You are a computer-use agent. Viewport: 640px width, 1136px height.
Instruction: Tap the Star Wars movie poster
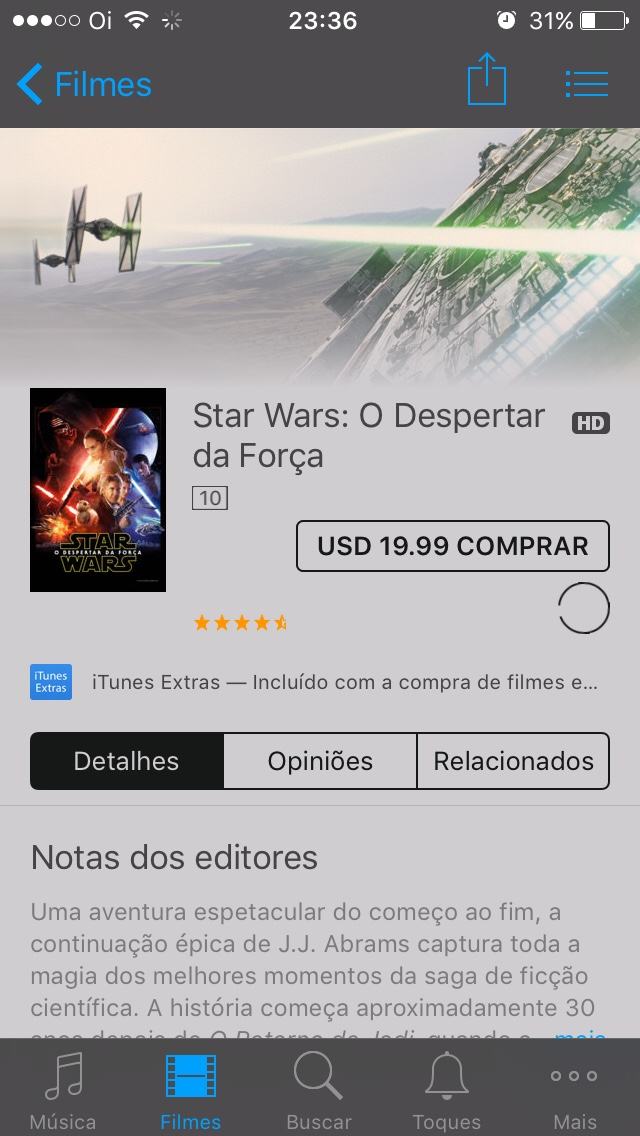click(98, 490)
